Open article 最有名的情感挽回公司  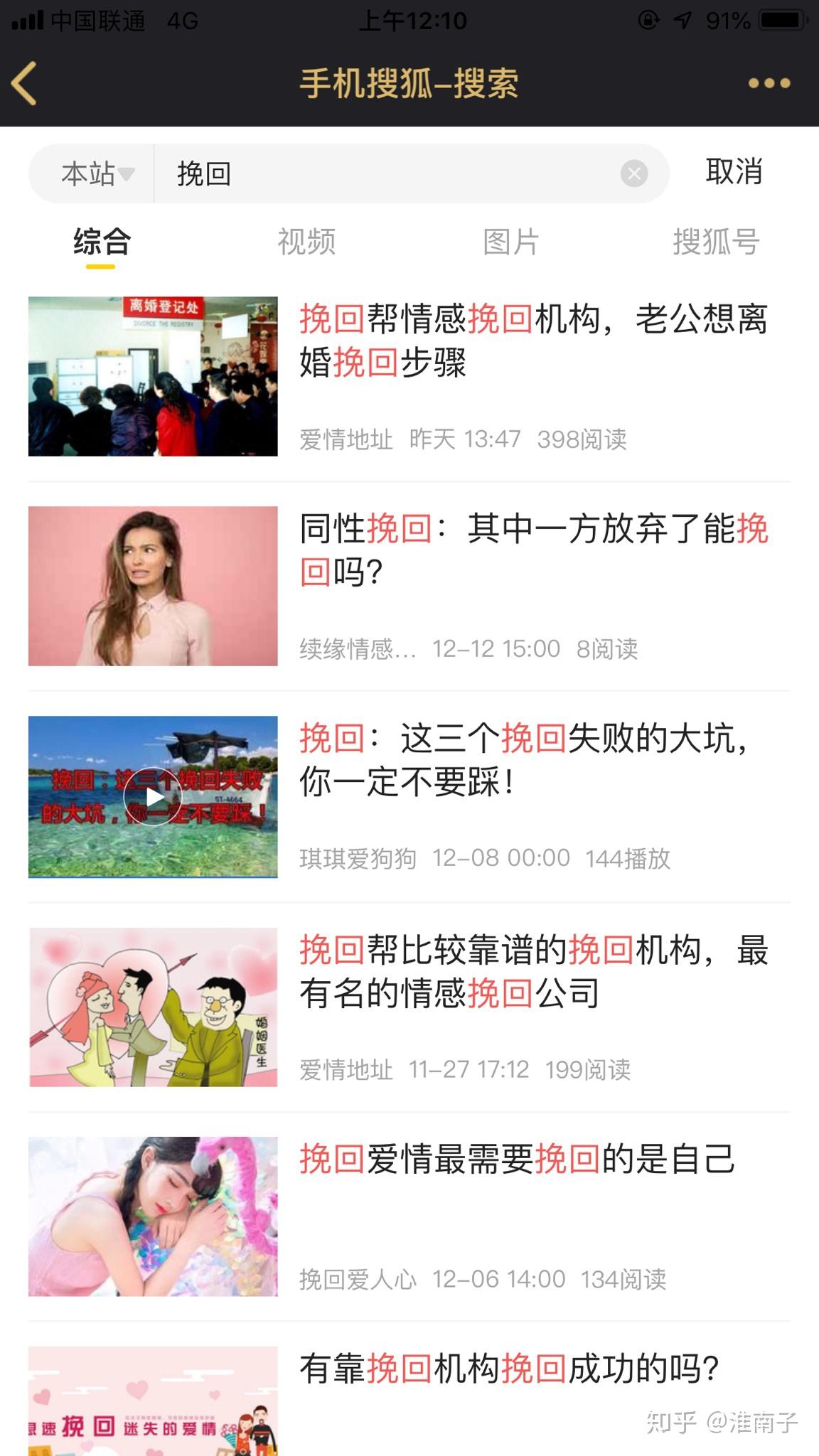pos(533,971)
